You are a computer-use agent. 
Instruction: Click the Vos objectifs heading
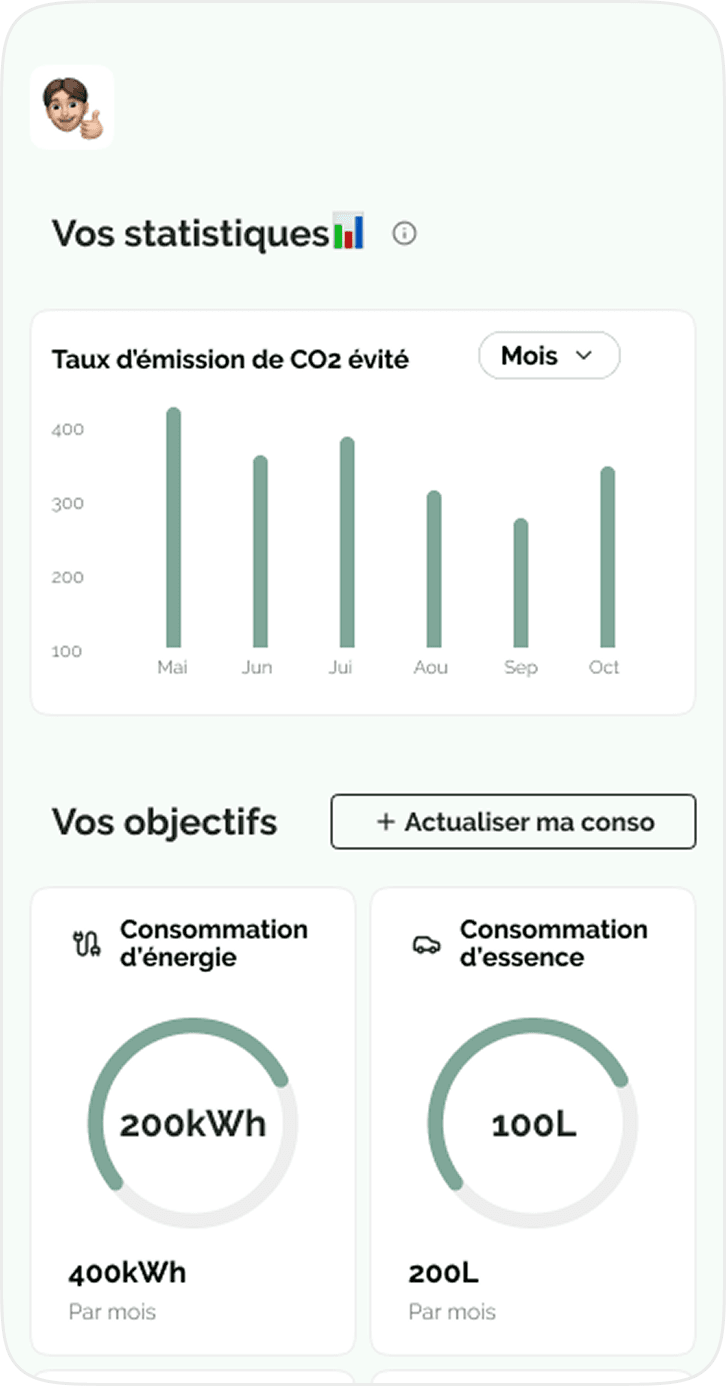pos(166,821)
